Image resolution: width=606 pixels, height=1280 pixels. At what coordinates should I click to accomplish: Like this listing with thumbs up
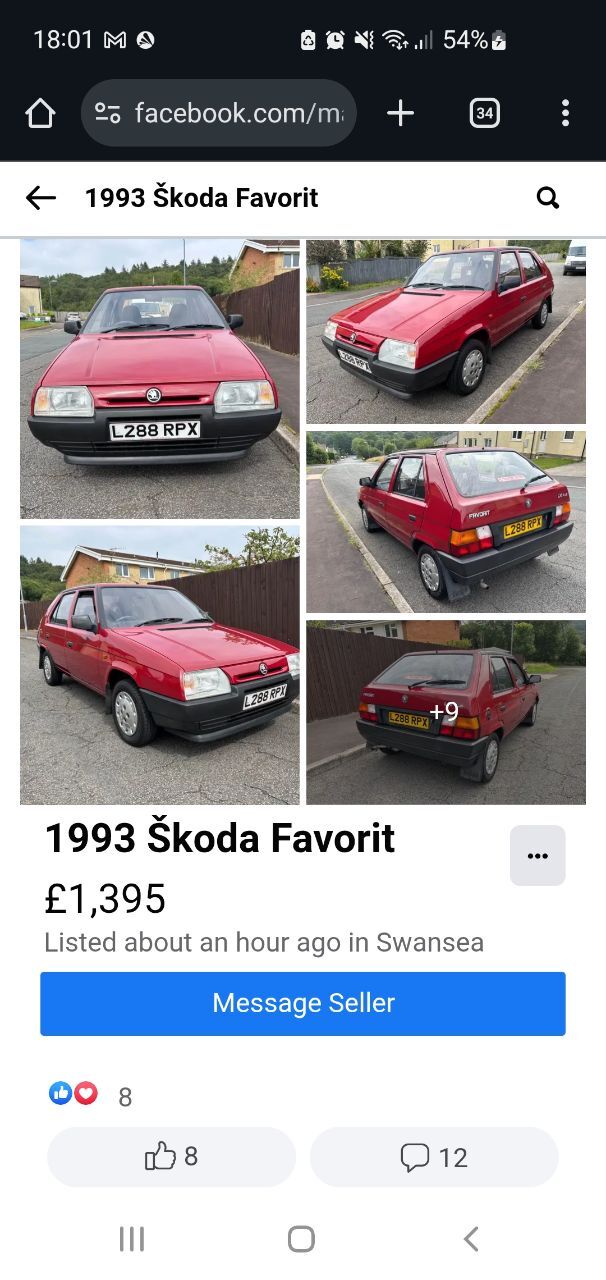coord(171,1157)
